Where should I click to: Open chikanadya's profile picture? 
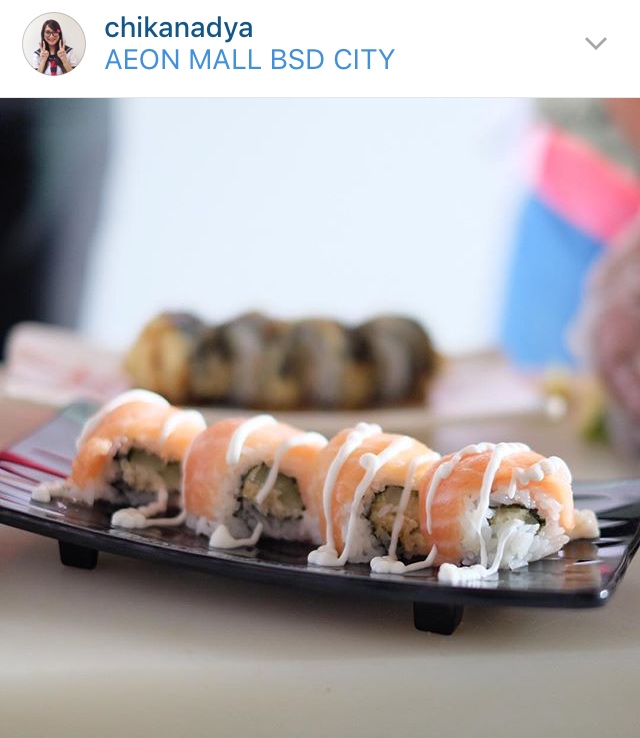54,44
